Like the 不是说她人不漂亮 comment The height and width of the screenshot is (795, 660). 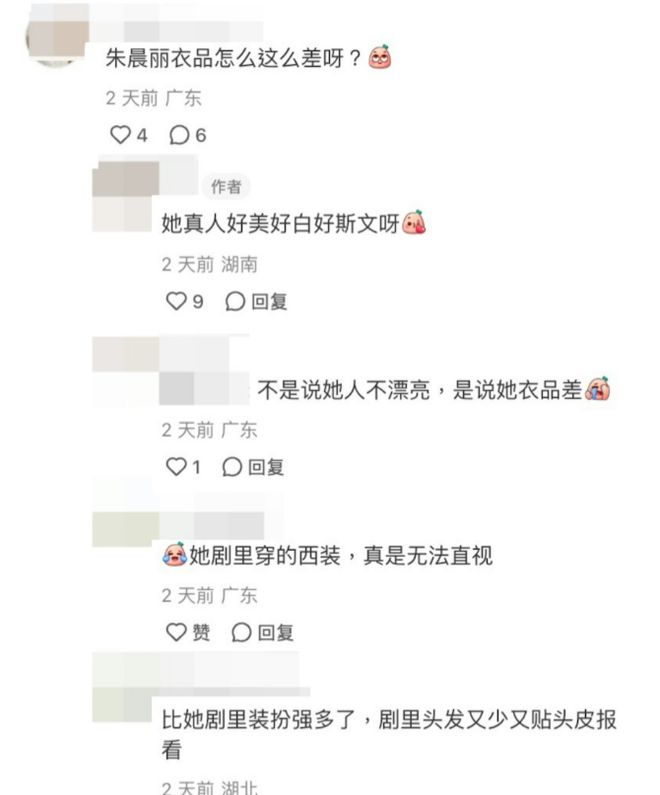(176, 466)
